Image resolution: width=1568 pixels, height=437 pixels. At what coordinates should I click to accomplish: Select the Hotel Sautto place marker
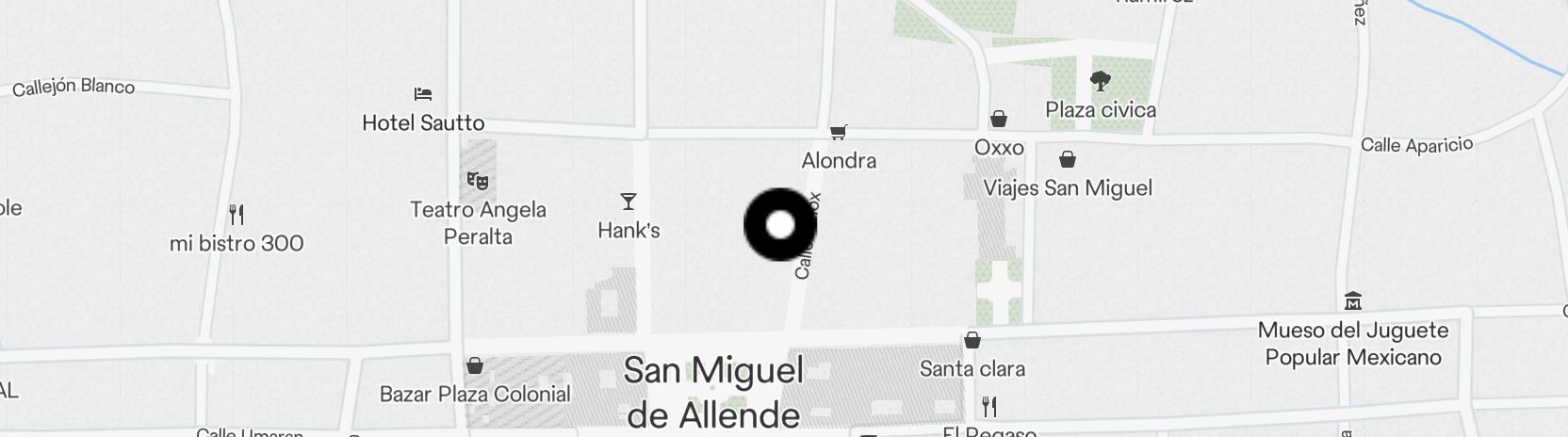(x=423, y=94)
